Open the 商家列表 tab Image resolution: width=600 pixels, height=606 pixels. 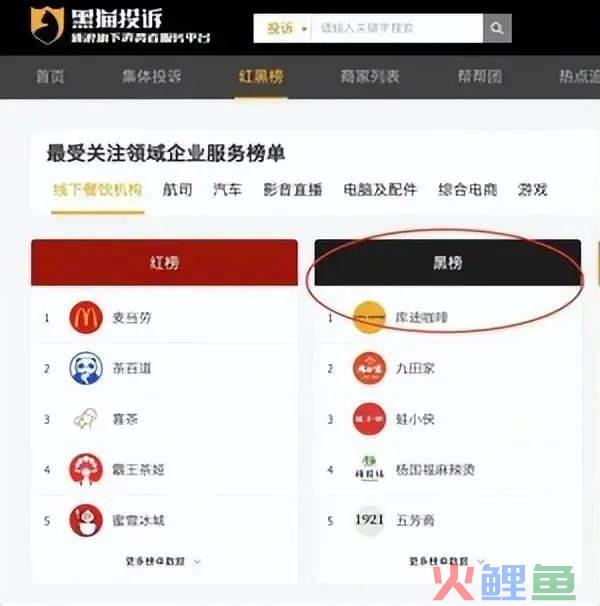click(x=369, y=77)
